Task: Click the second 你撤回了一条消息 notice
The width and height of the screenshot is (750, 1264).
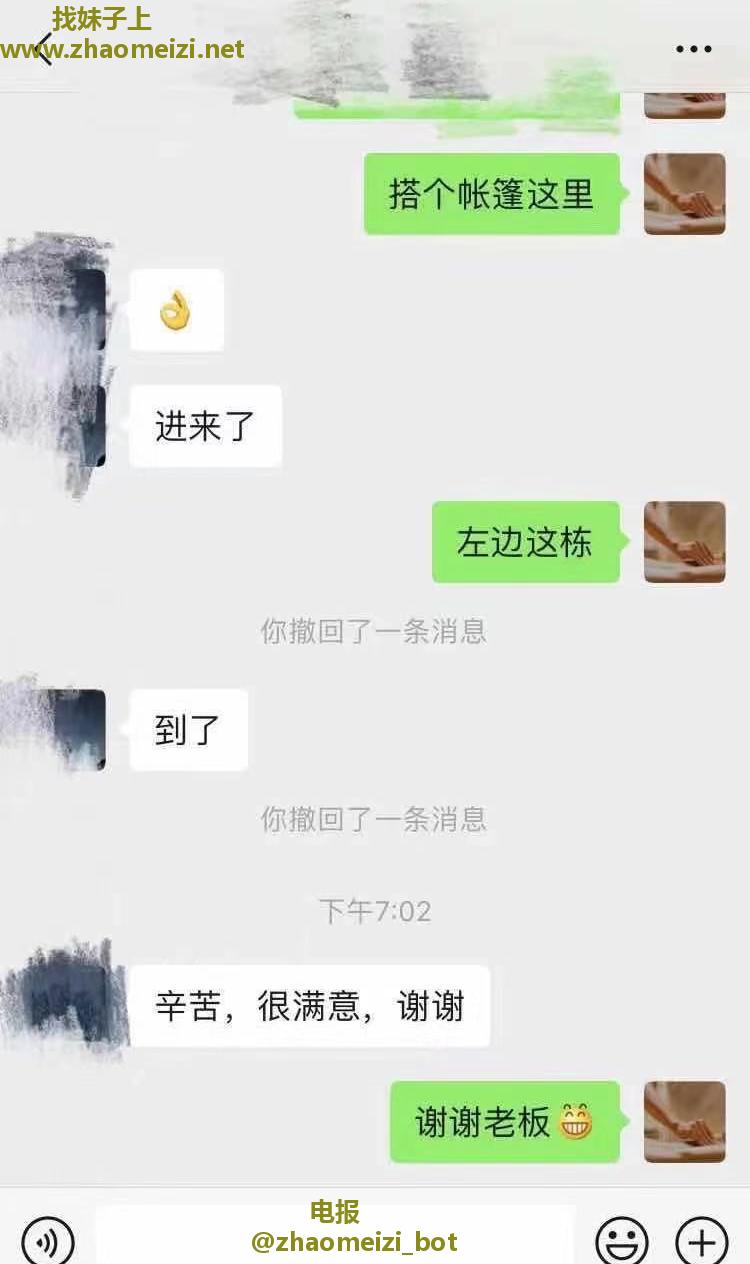Action: click(x=374, y=820)
